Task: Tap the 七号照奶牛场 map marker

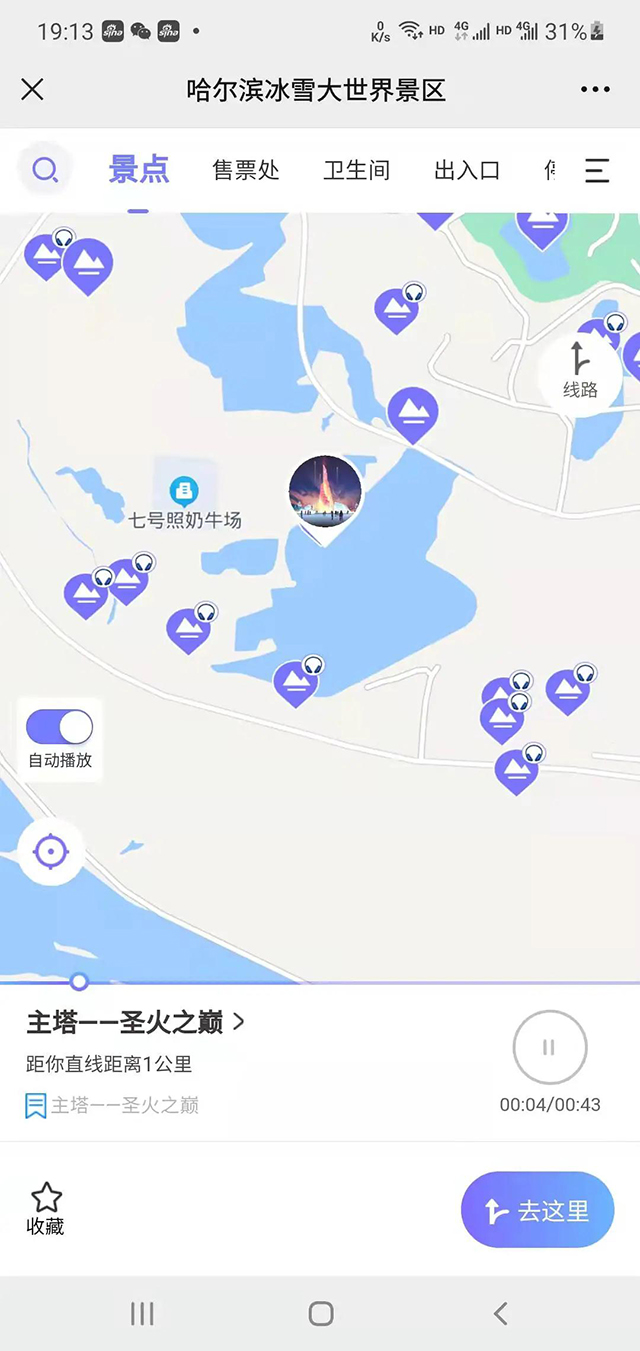Action: tap(184, 491)
